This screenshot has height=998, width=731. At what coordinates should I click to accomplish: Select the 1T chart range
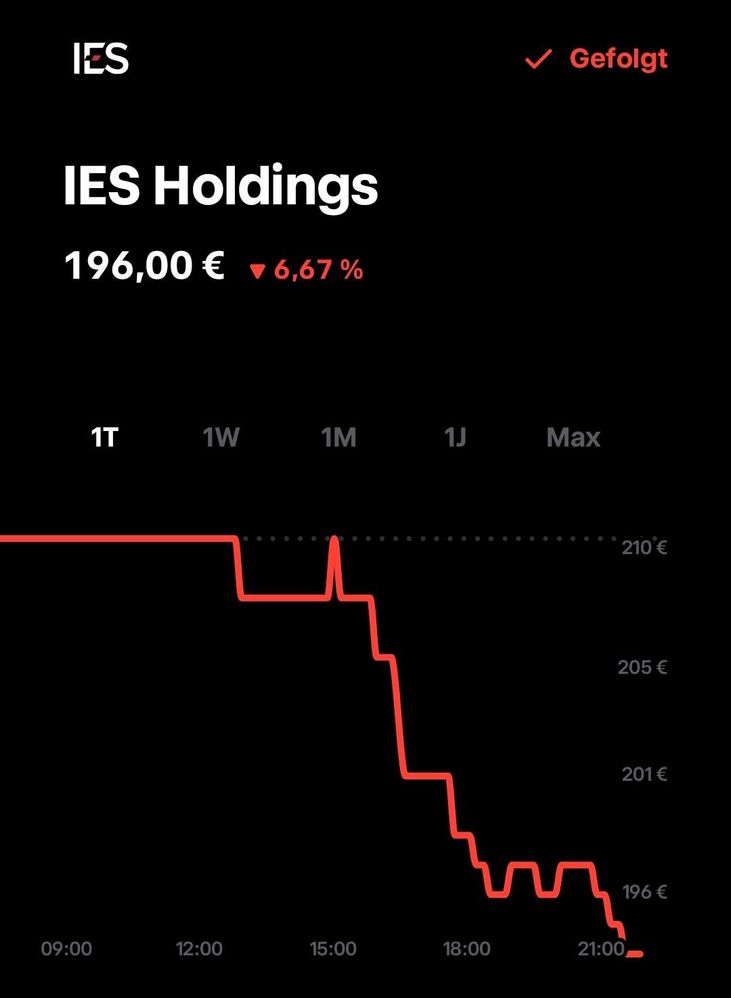104,438
